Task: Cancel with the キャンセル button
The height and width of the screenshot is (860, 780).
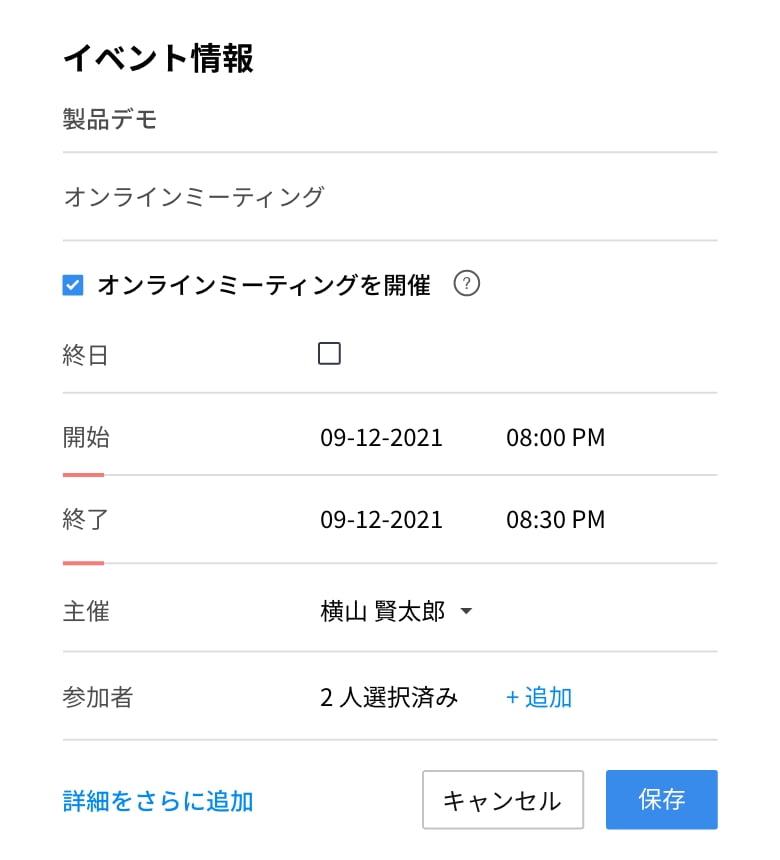Action: point(502,800)
